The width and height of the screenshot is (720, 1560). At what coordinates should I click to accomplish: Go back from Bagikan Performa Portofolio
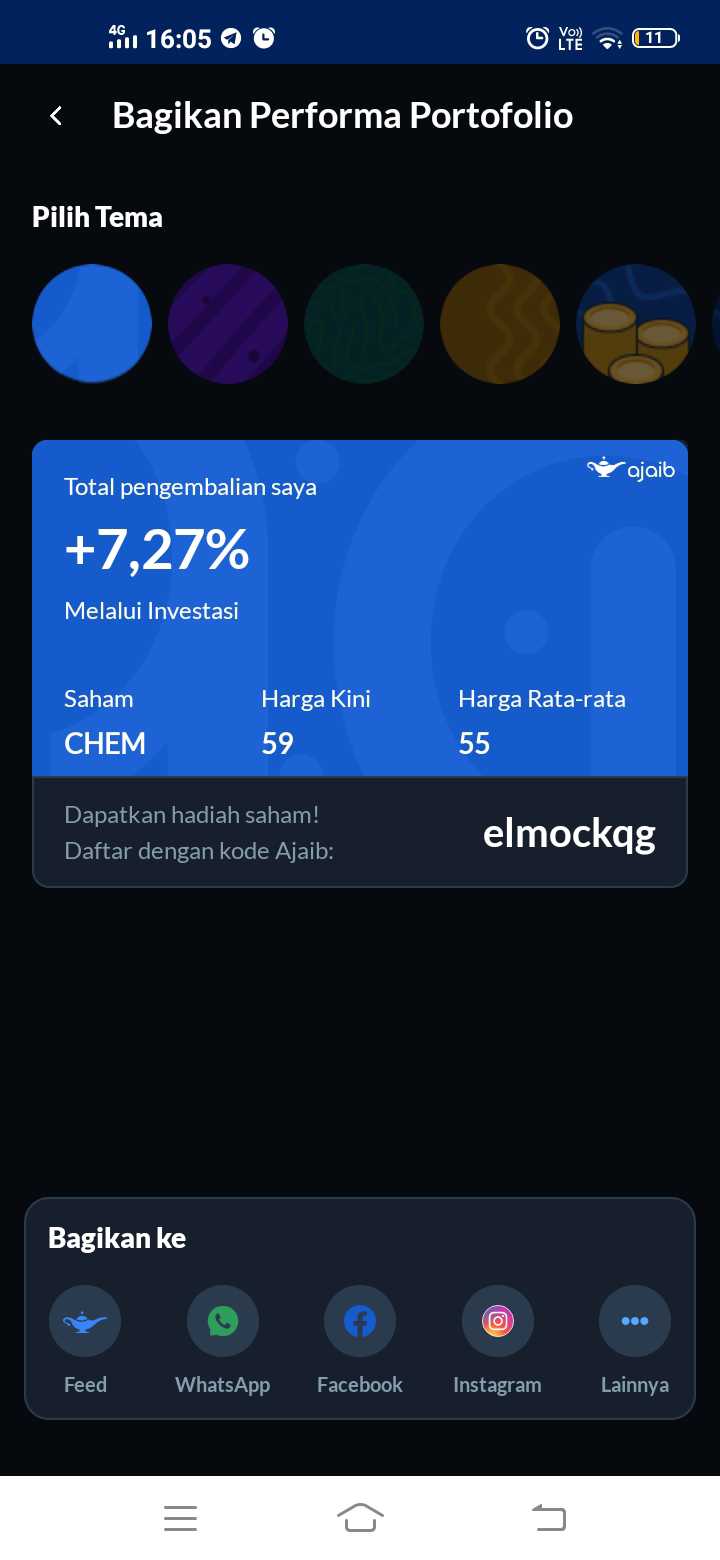click(57, 116)
